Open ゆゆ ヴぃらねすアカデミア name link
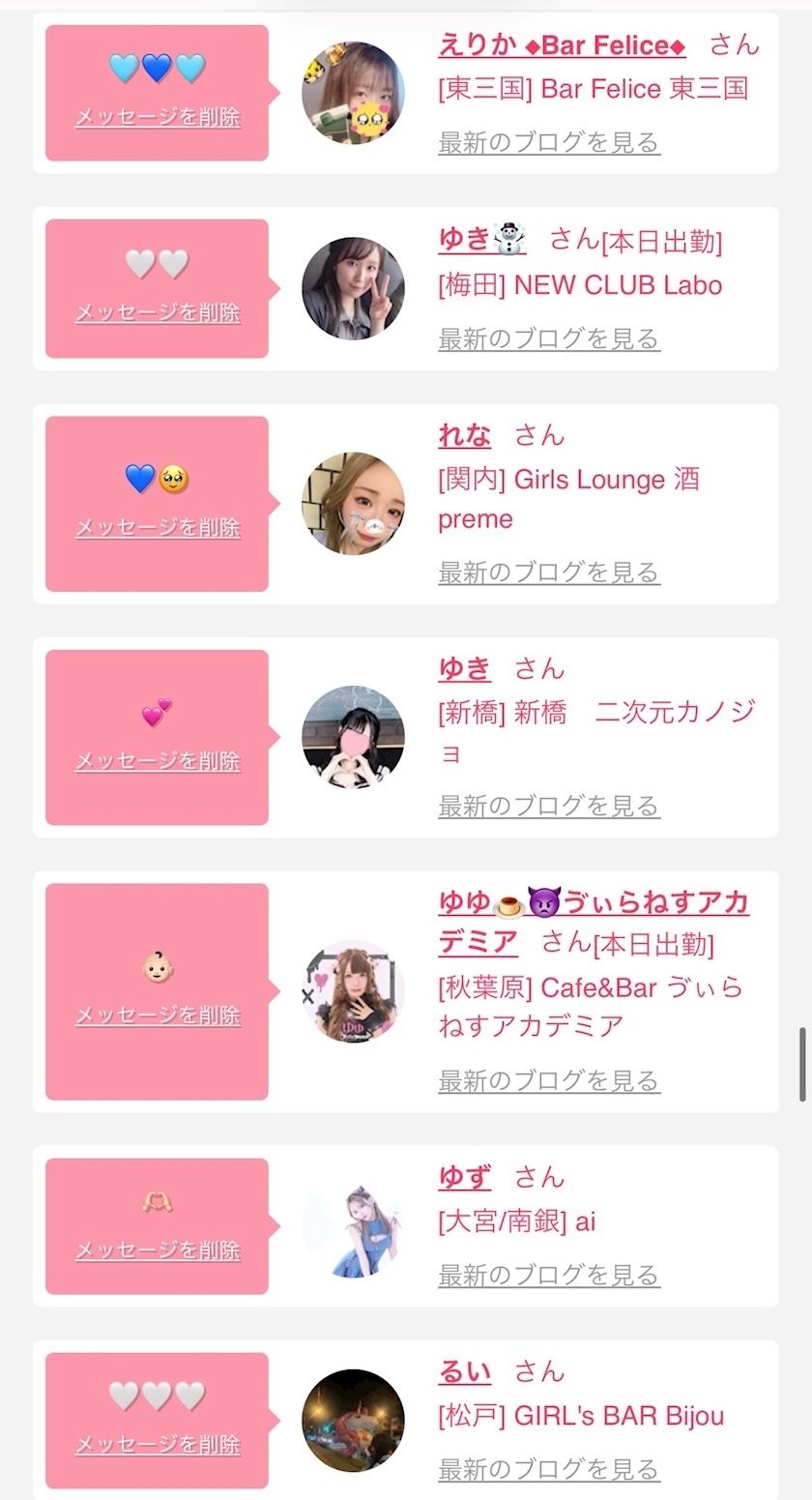Image resolution: width=812 pixels, height=1500 pixels. [593, 903]
